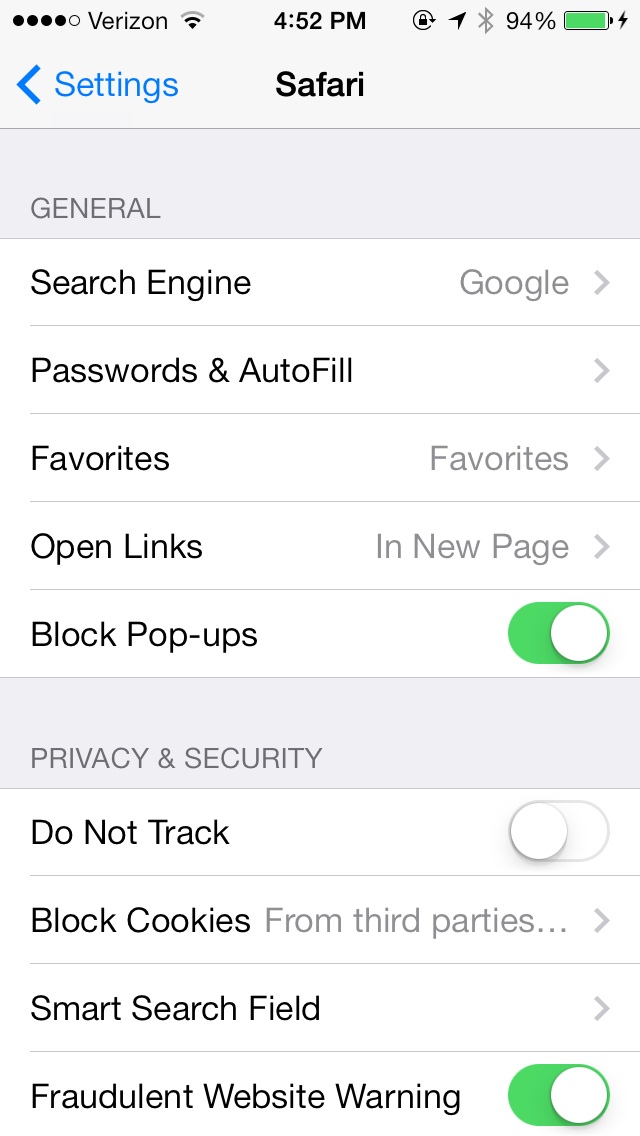Open Smart Search Field settings
Image resolution: width=640 pixels, height=1136 pixels.
point(320,1008)
